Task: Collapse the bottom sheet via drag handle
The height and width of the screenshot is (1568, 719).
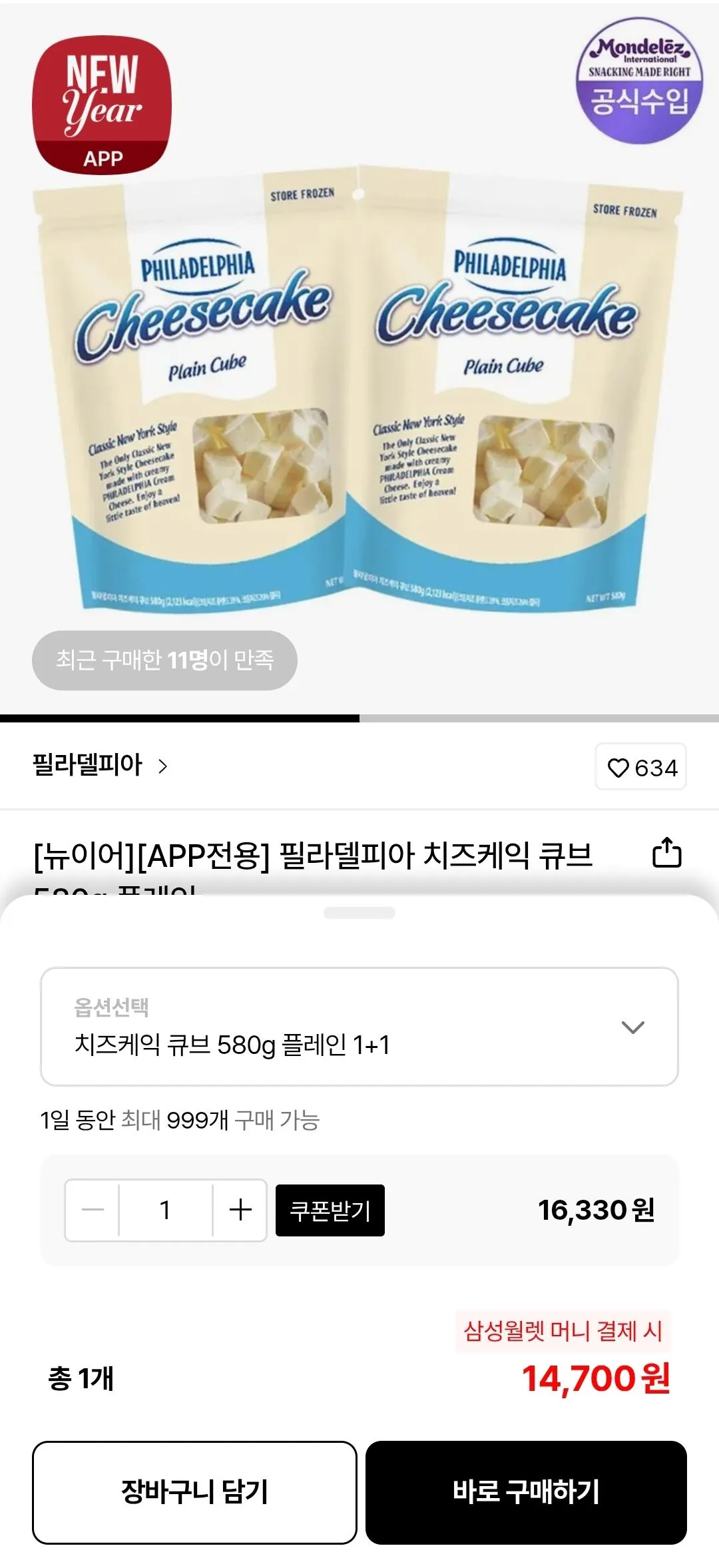Action: [x=359, y=914]
